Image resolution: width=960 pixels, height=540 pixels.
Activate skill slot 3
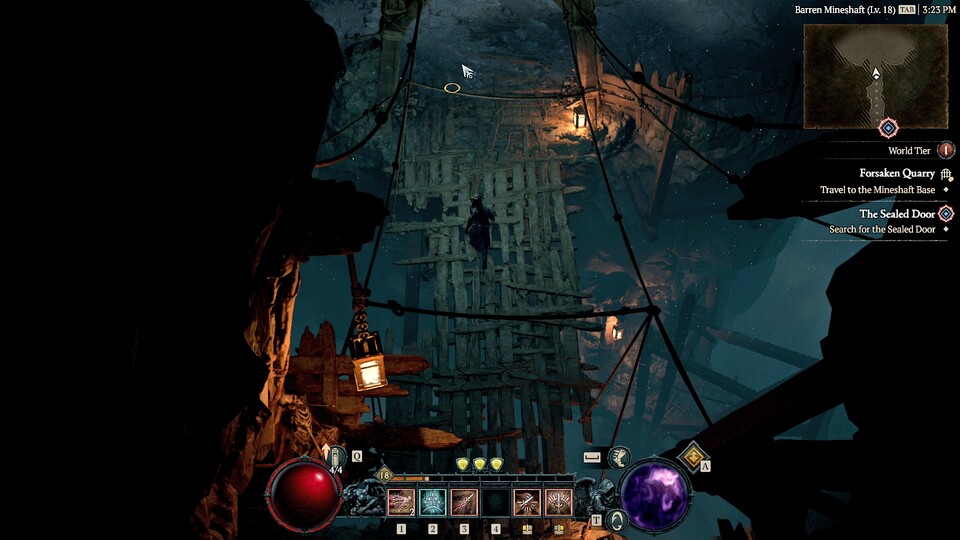(x=463, y=501)
